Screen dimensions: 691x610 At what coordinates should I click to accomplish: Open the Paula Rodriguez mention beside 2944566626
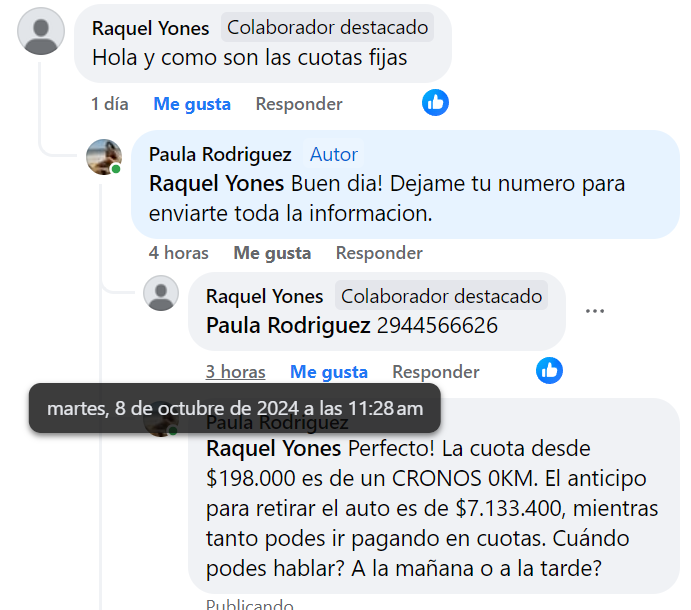coord(288,325)
